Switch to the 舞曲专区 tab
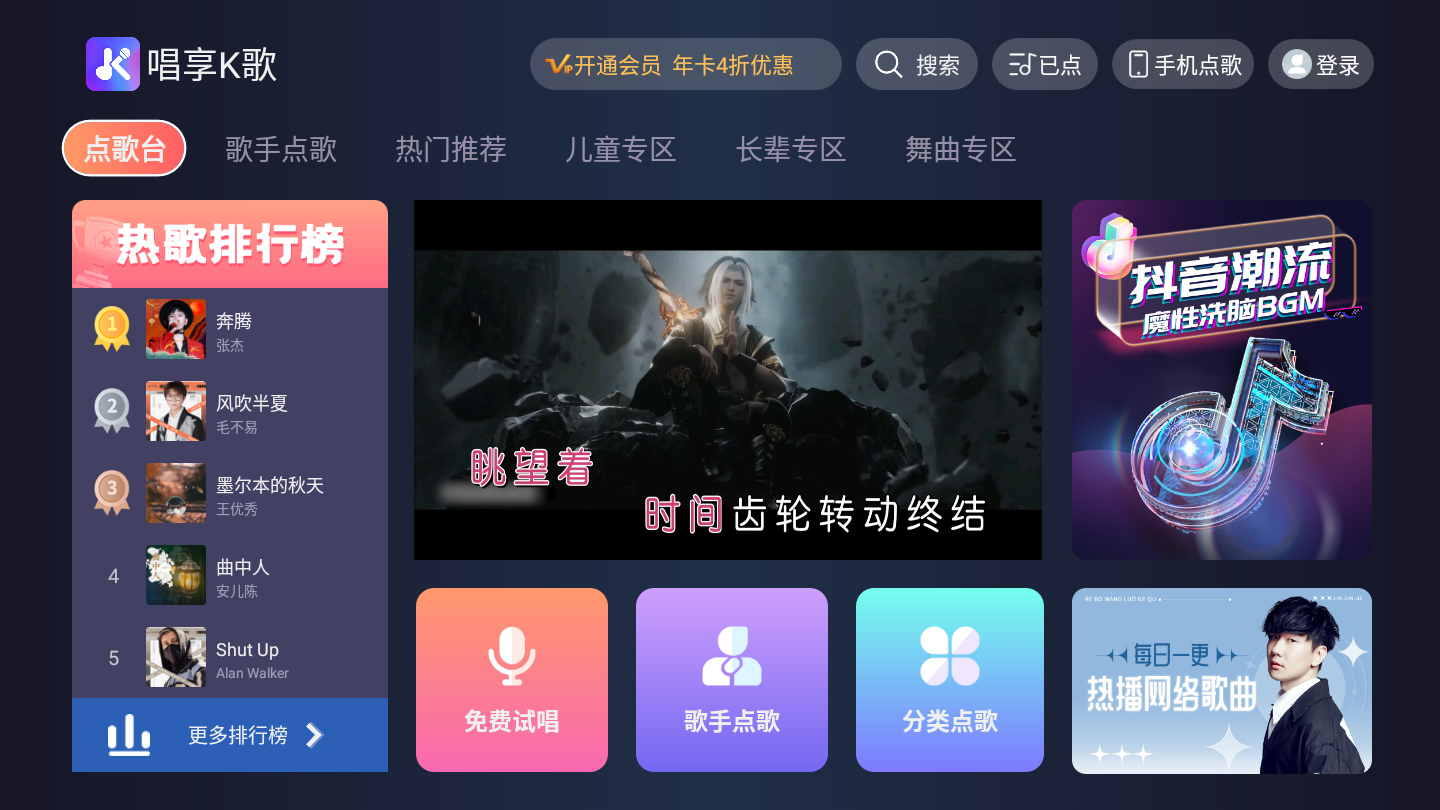Viewport: 1440px width, 810px height. [x=961, y=150]
